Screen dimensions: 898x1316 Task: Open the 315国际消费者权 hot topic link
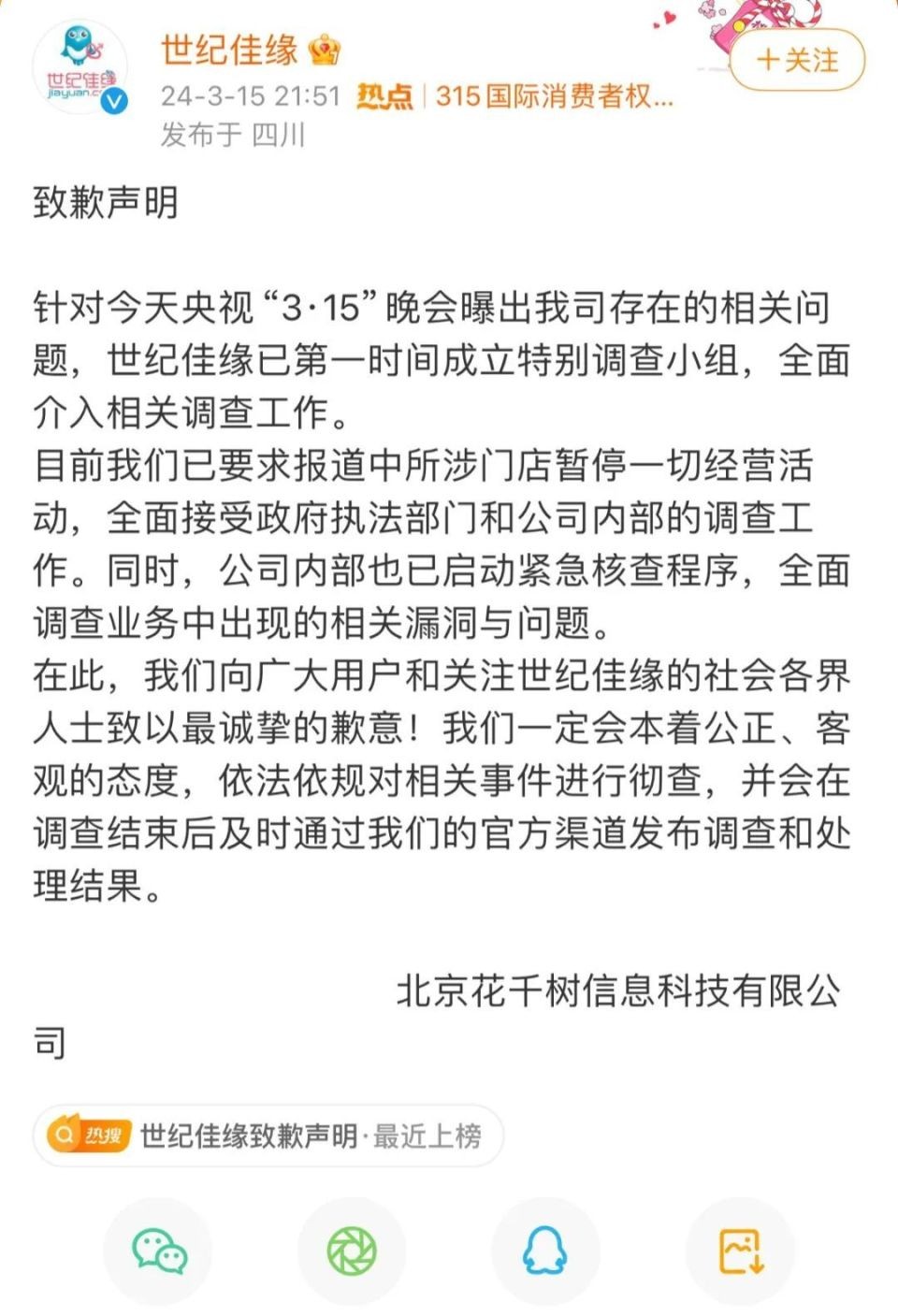(553, 96)
